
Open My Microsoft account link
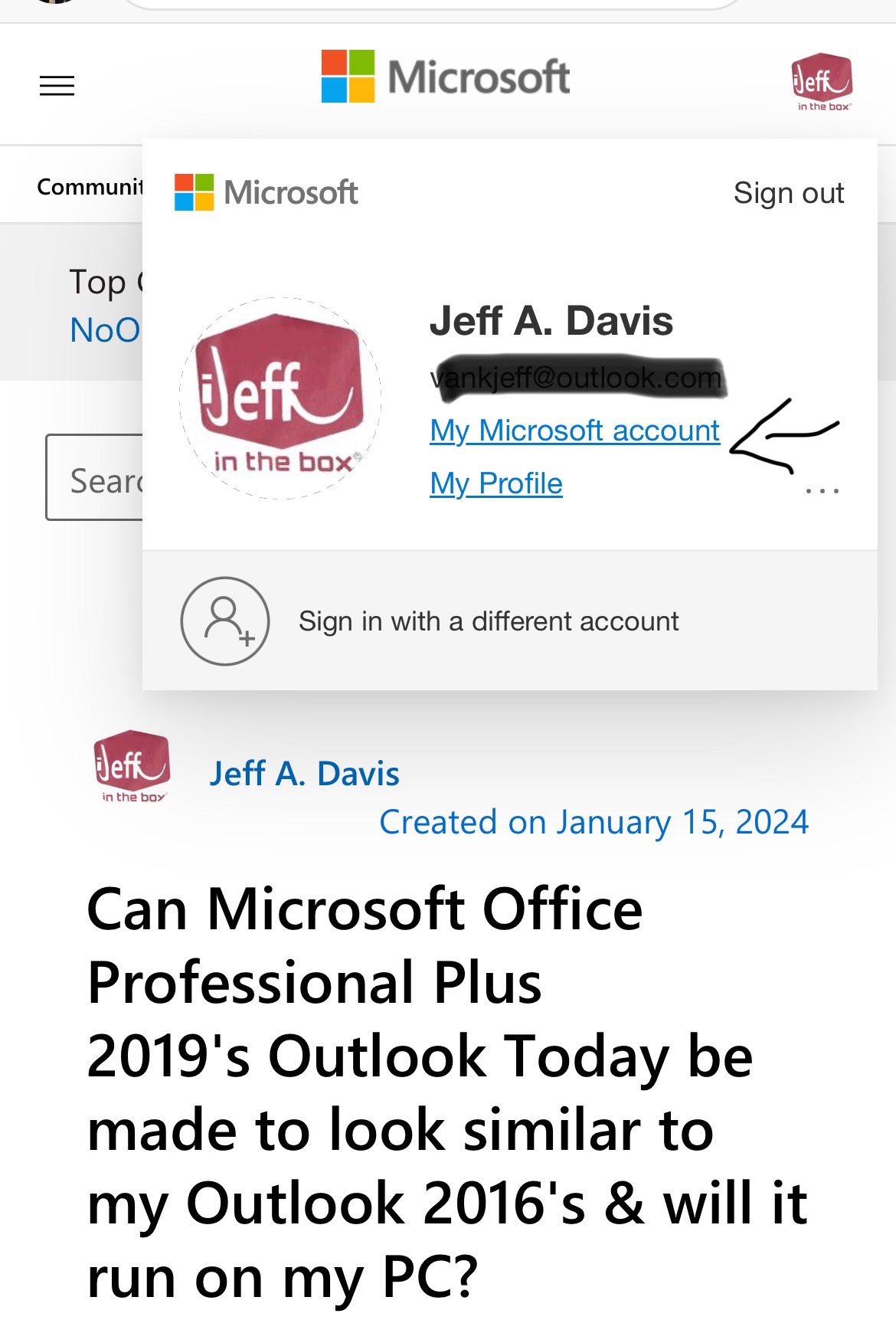pyautogui.click(x=574, y=431)
